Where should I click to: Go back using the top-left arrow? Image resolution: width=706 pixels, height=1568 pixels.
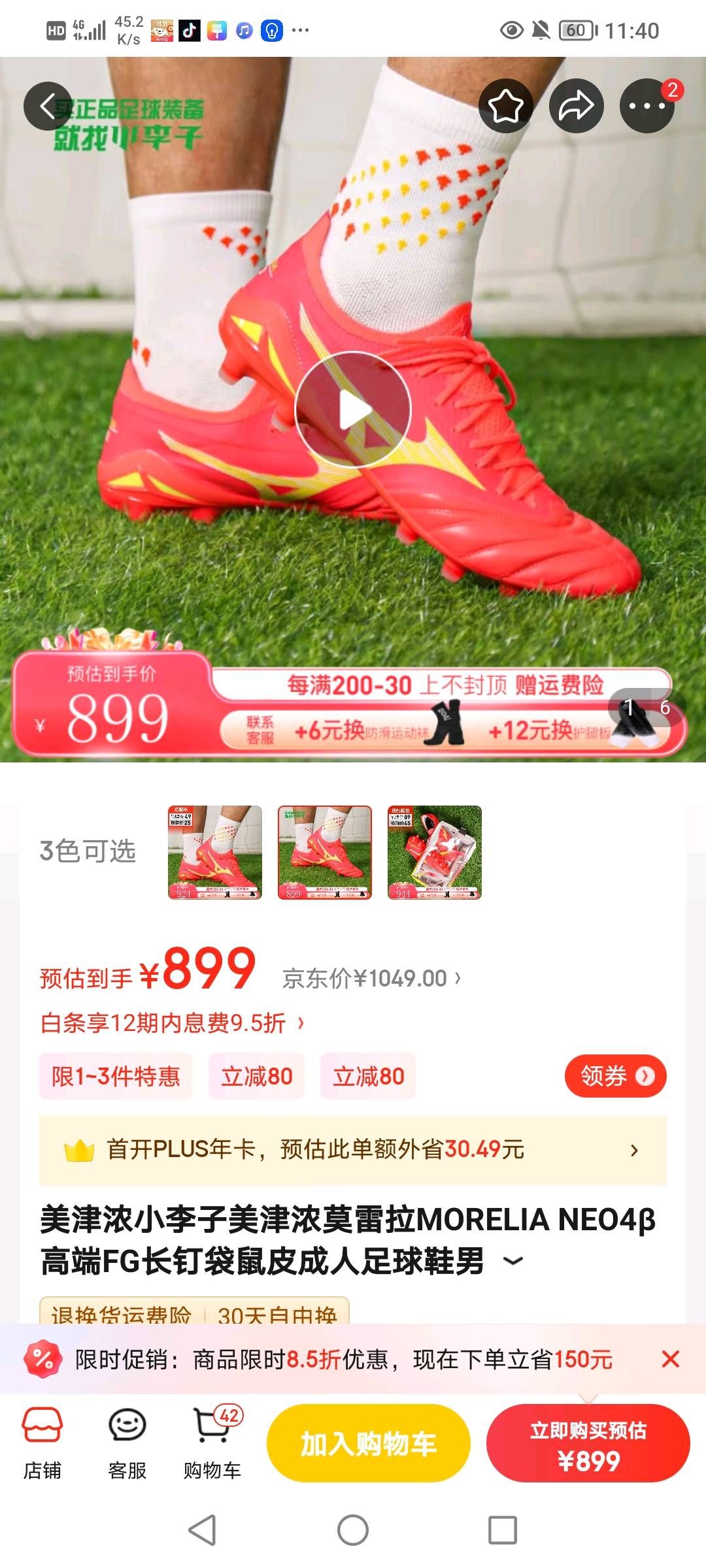click(x=48, y=106)
